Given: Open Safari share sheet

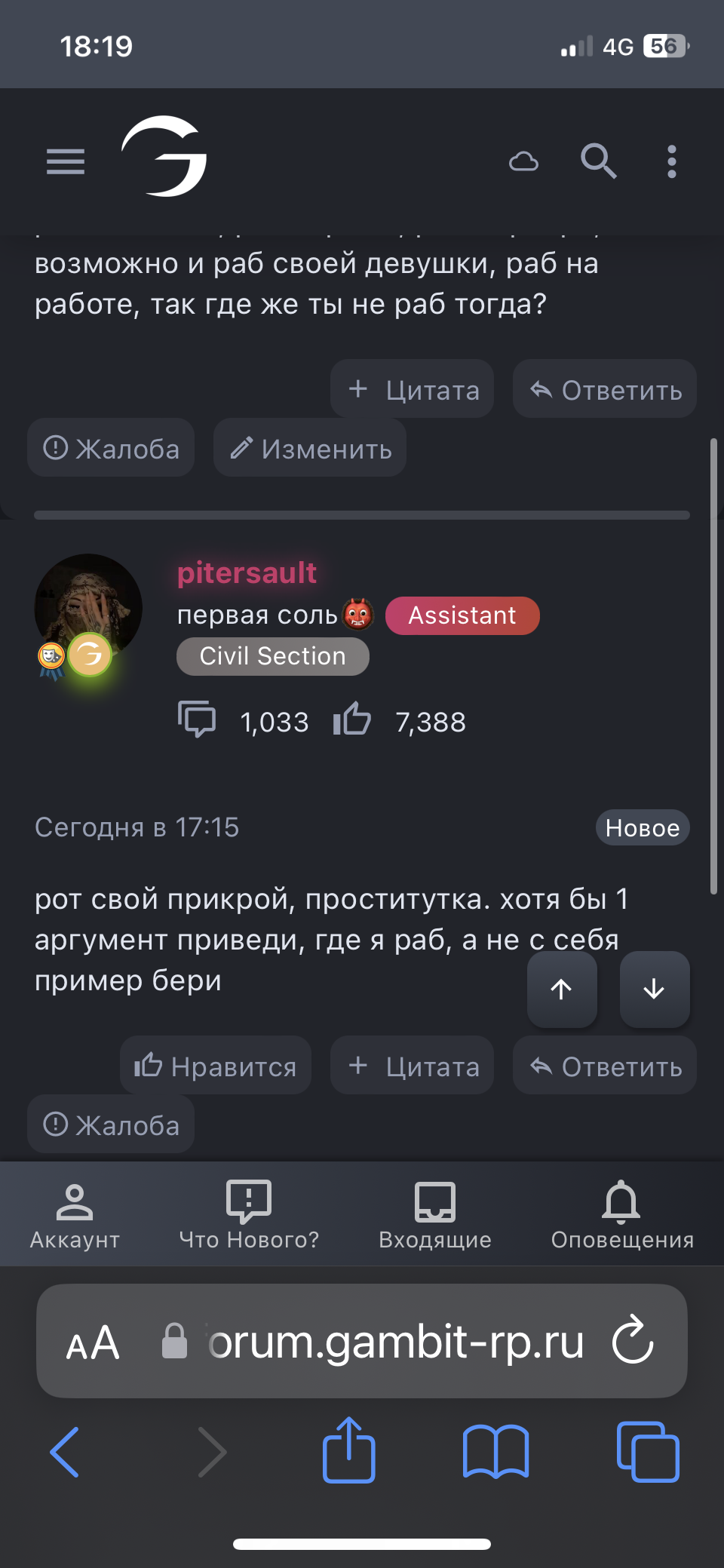Looking at the screenshot, I should click(349, 1450).
